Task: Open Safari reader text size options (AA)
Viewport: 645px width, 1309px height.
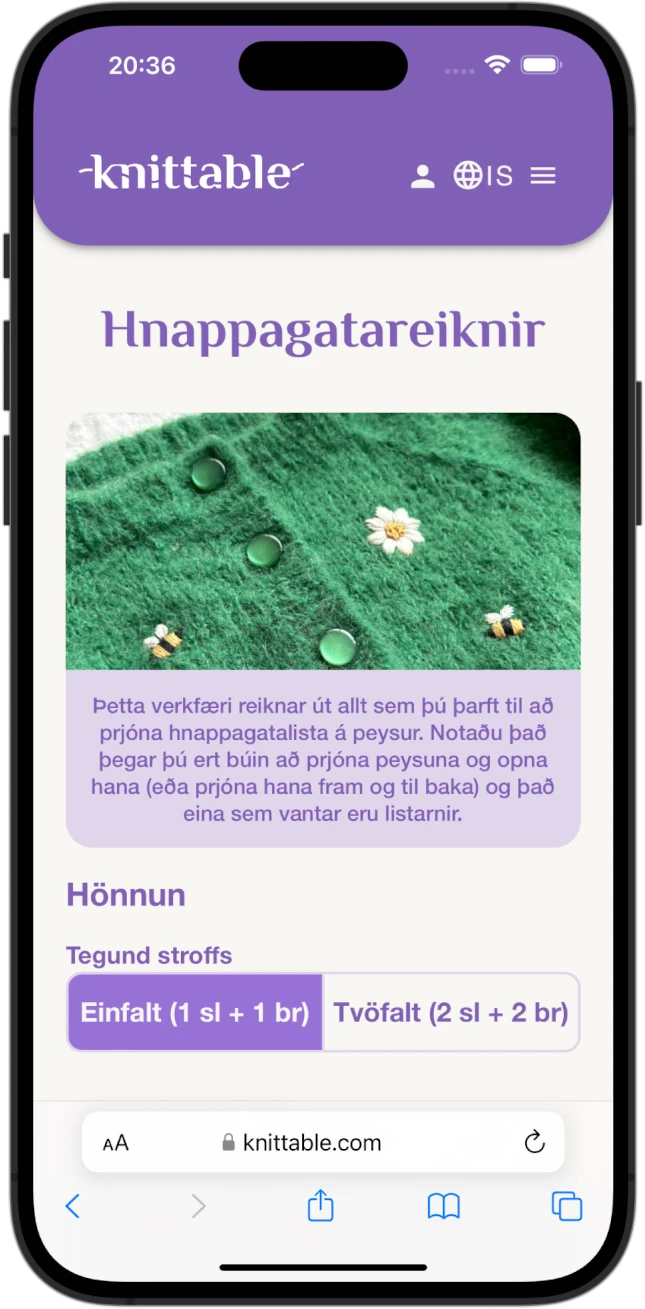Action: (116, 1143)
